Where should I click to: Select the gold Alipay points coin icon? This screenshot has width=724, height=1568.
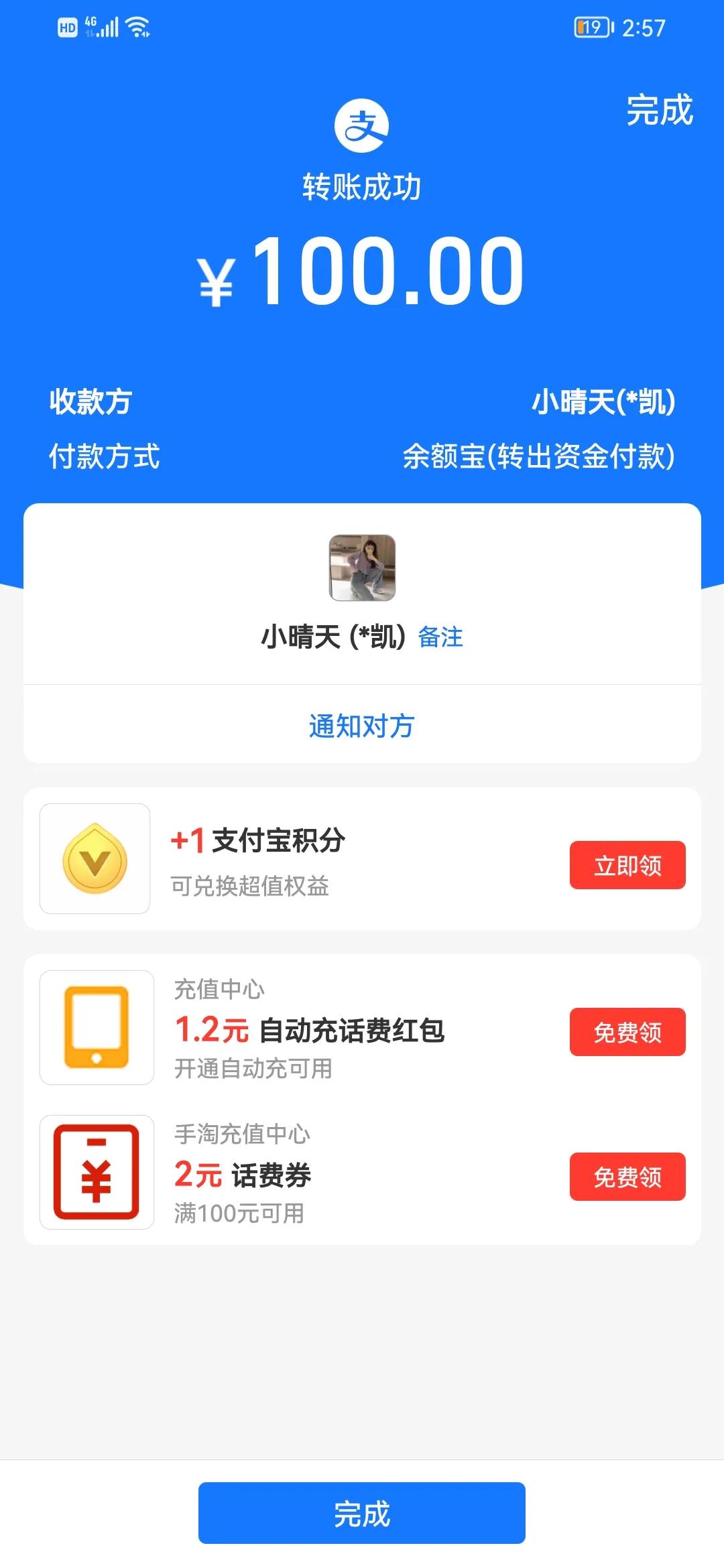[96, 860]
